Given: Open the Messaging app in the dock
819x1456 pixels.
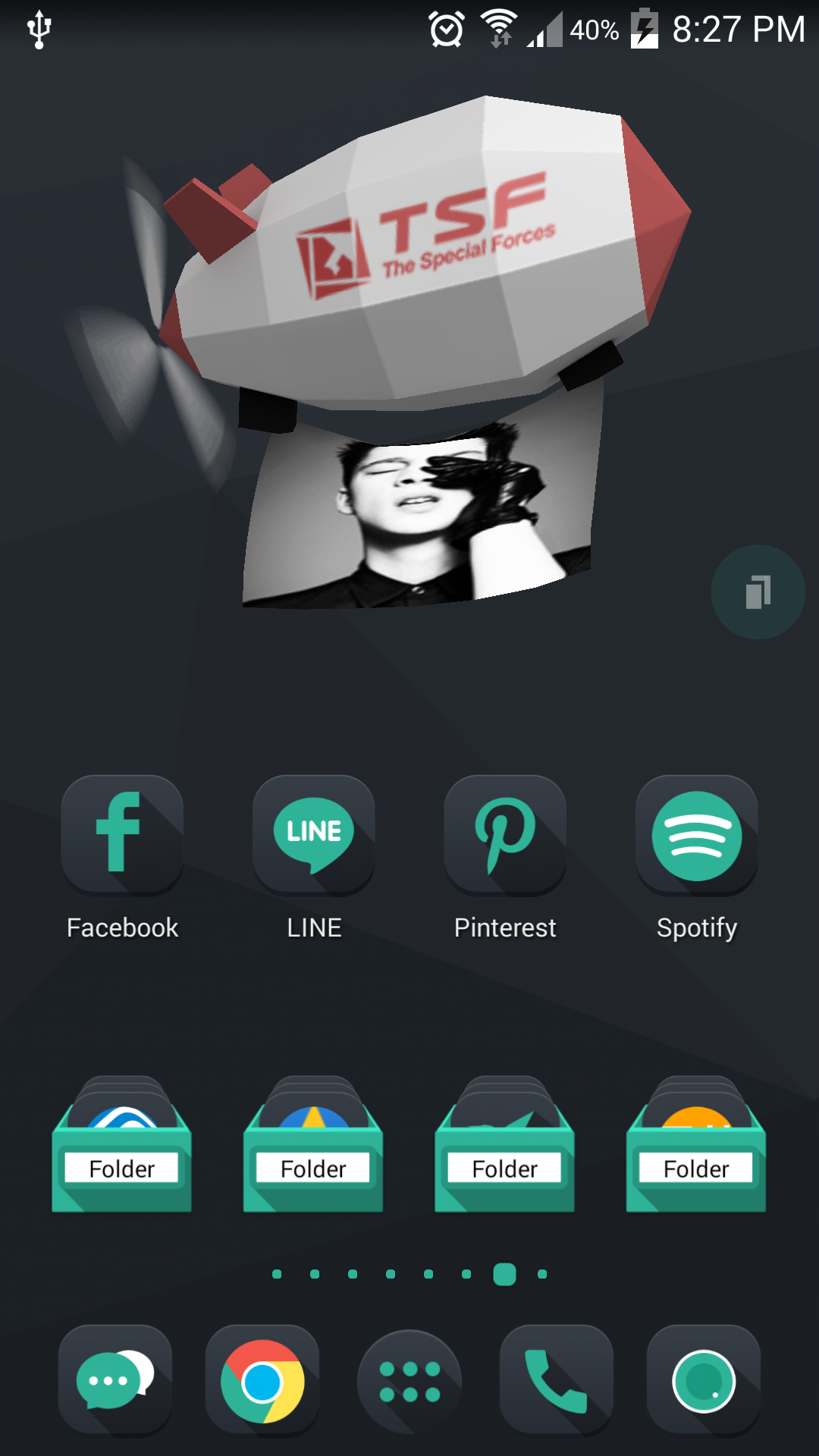Looking at the screenshot, I should pos(115,1379).
